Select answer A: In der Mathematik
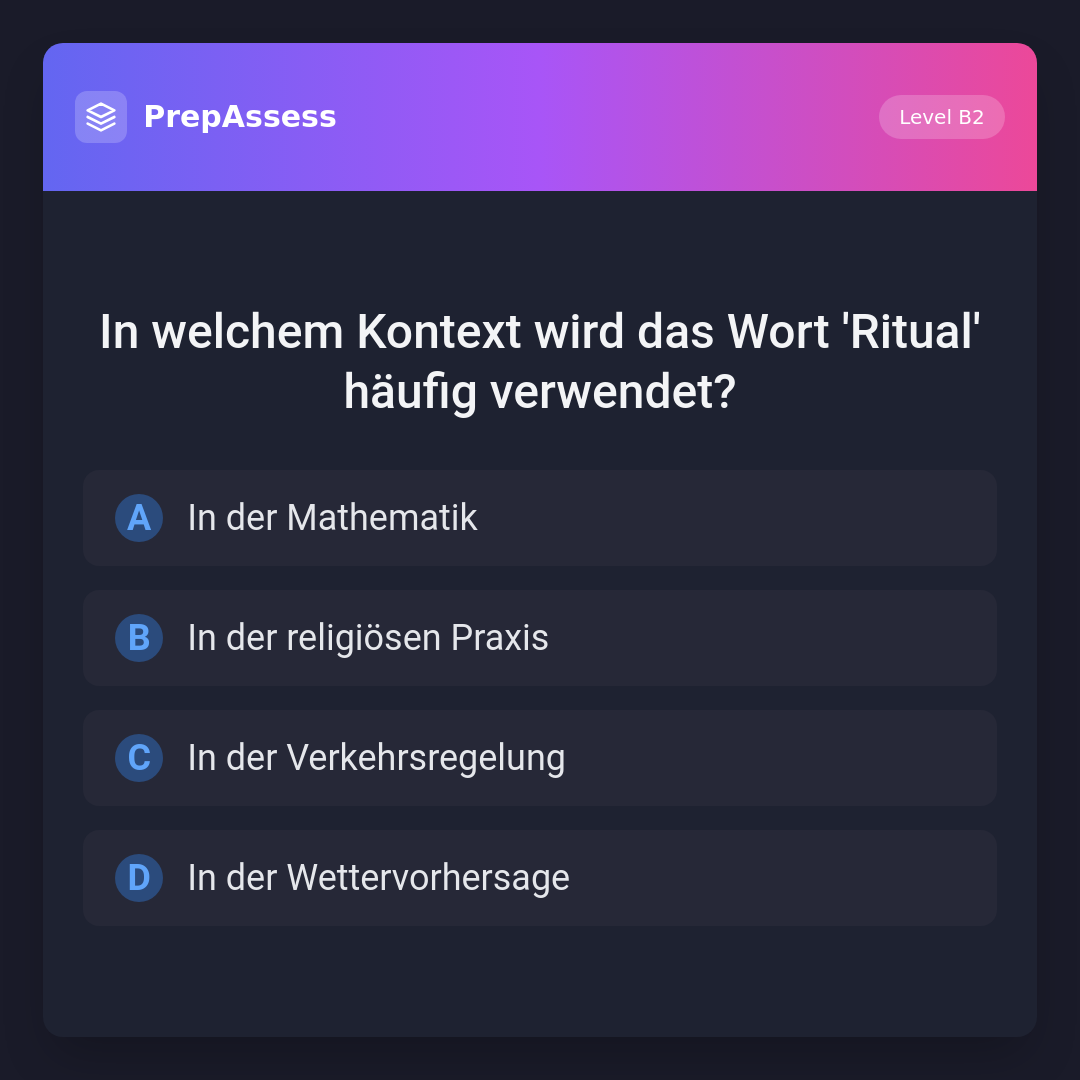The image size is (1080, 1080). click(x=540, y=518)
